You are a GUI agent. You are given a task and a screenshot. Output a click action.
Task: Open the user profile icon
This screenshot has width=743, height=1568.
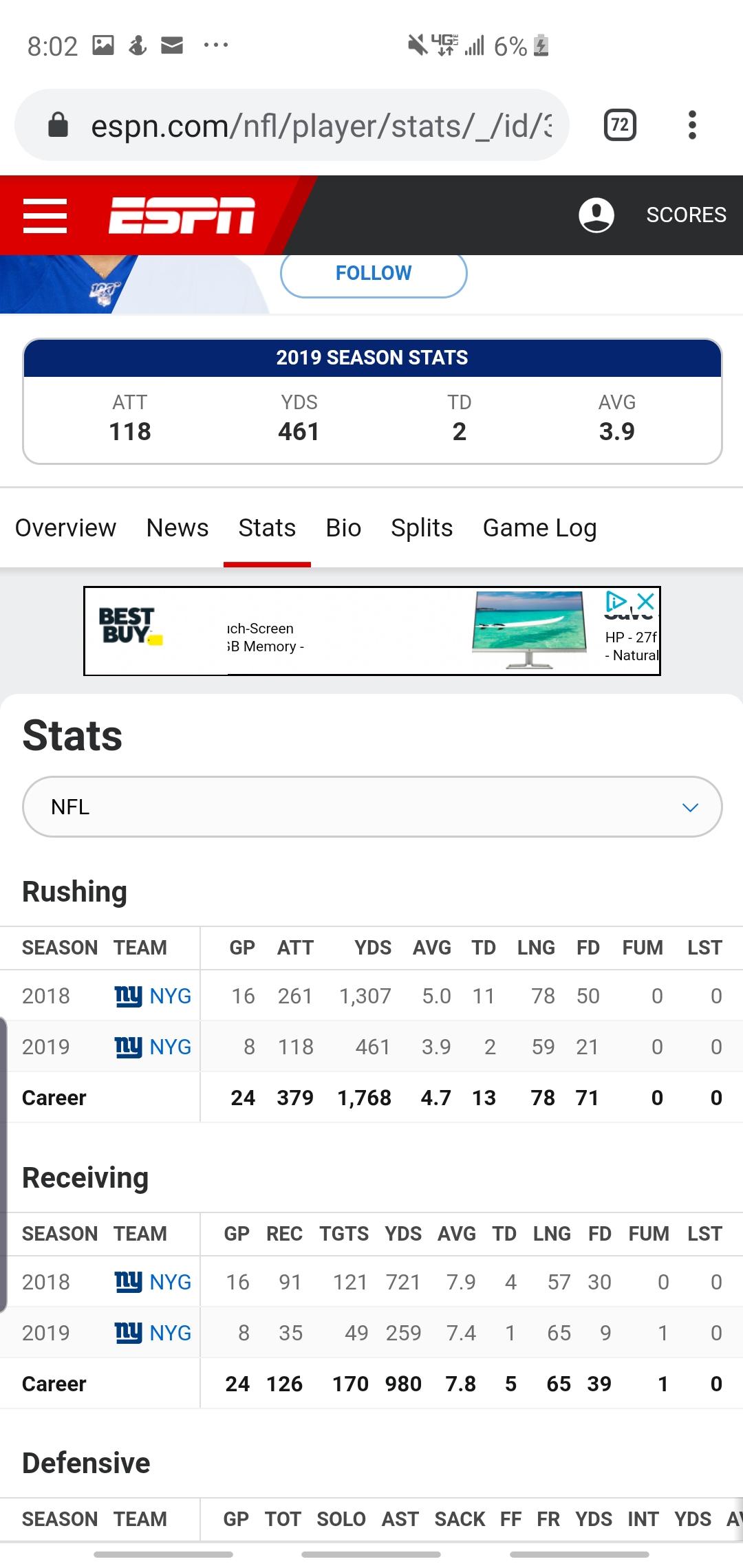tap(596, 215)
